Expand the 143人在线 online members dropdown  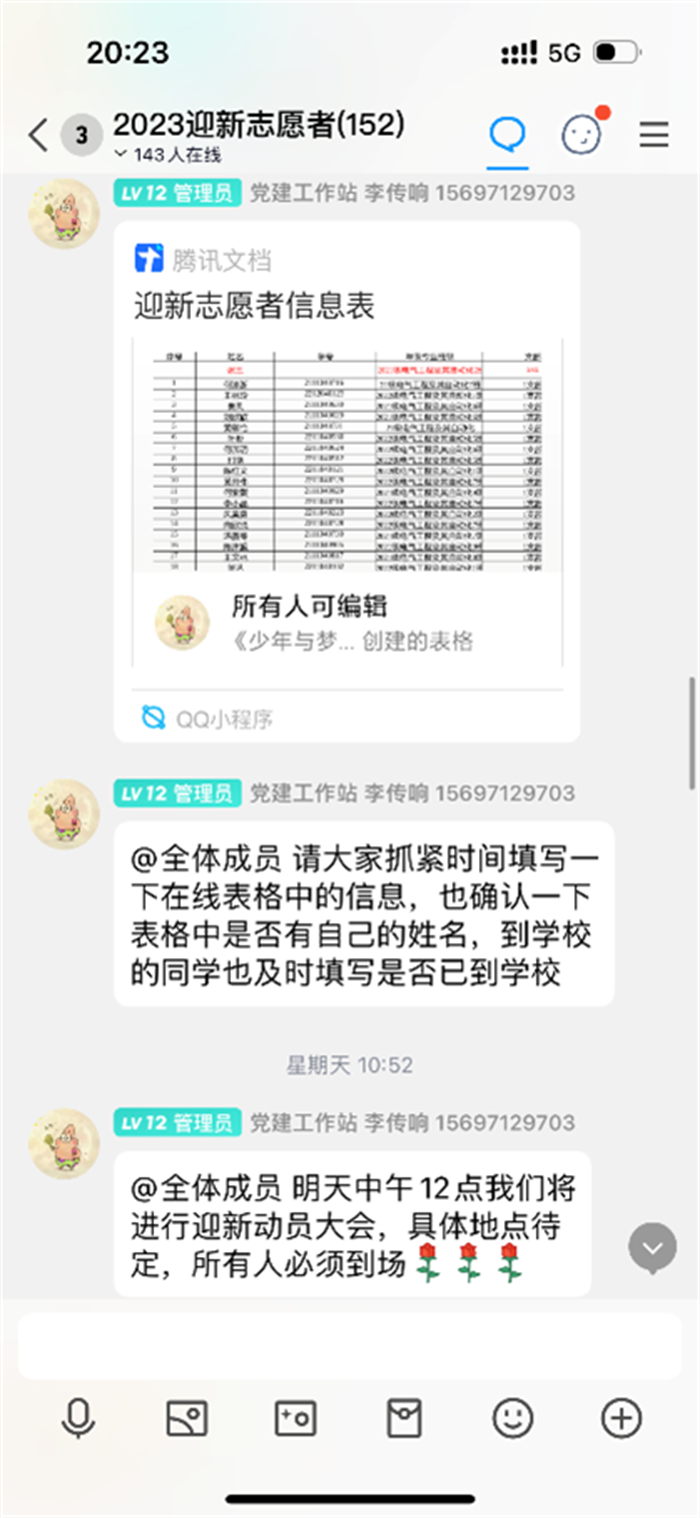click(x=167, y=155)
